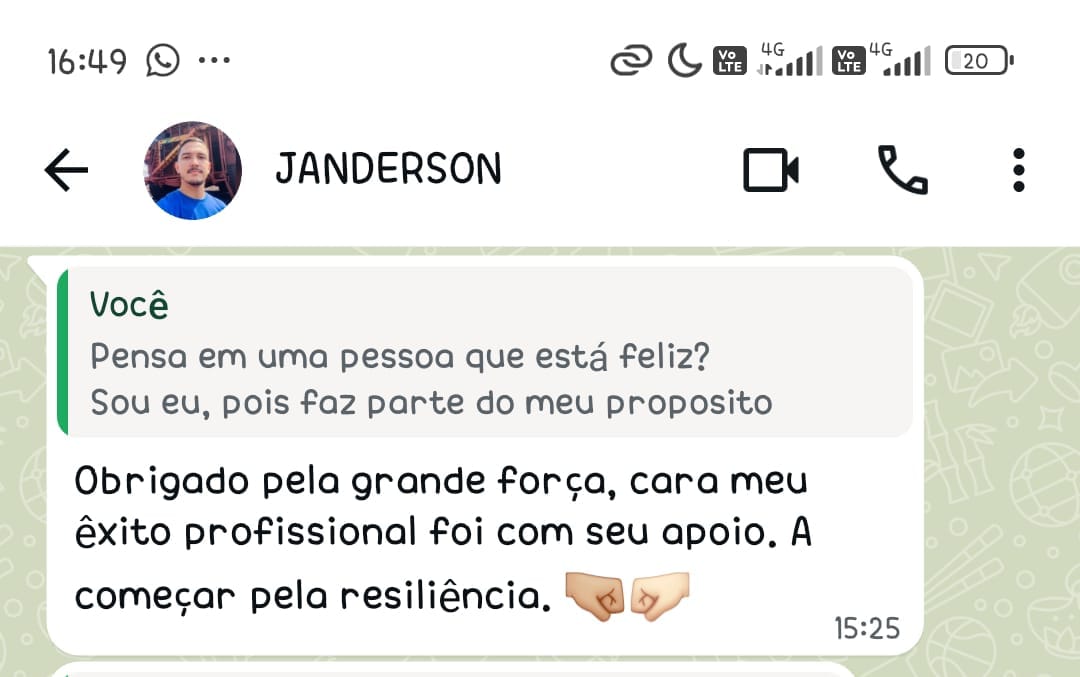
Task: Open JANDERSON's profile picture
Action: [193, 171]
